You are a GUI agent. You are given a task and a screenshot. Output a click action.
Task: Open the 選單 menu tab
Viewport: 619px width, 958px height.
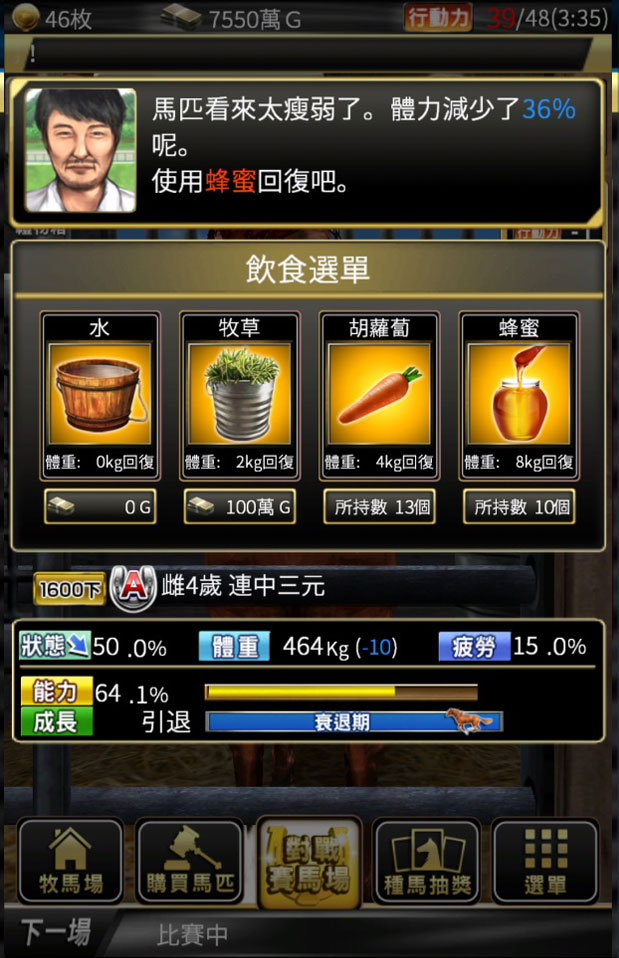[x=545, y=861]
